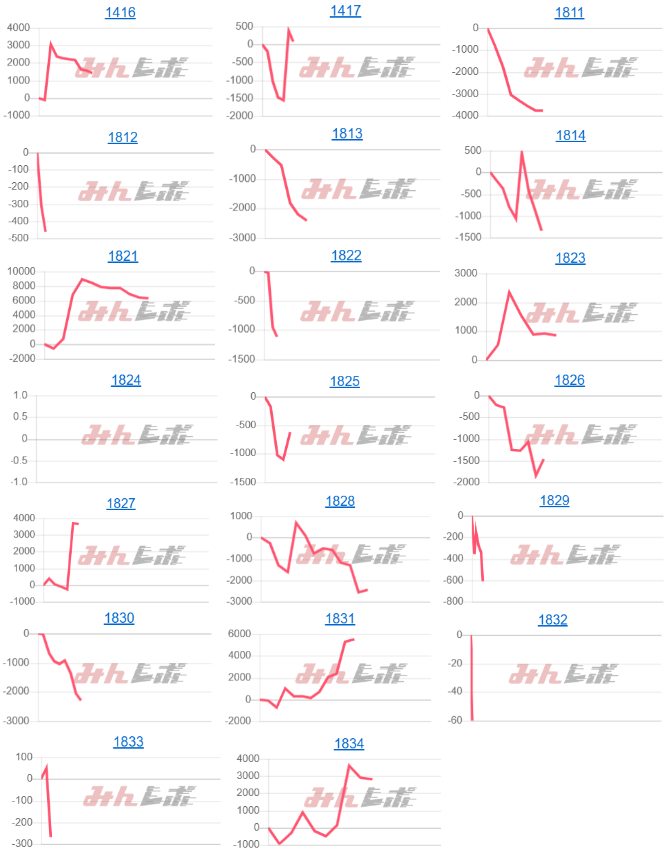Tap the 1417 chart title link
This screenshot has height=849, width=666.
click(x=345, y=11)
